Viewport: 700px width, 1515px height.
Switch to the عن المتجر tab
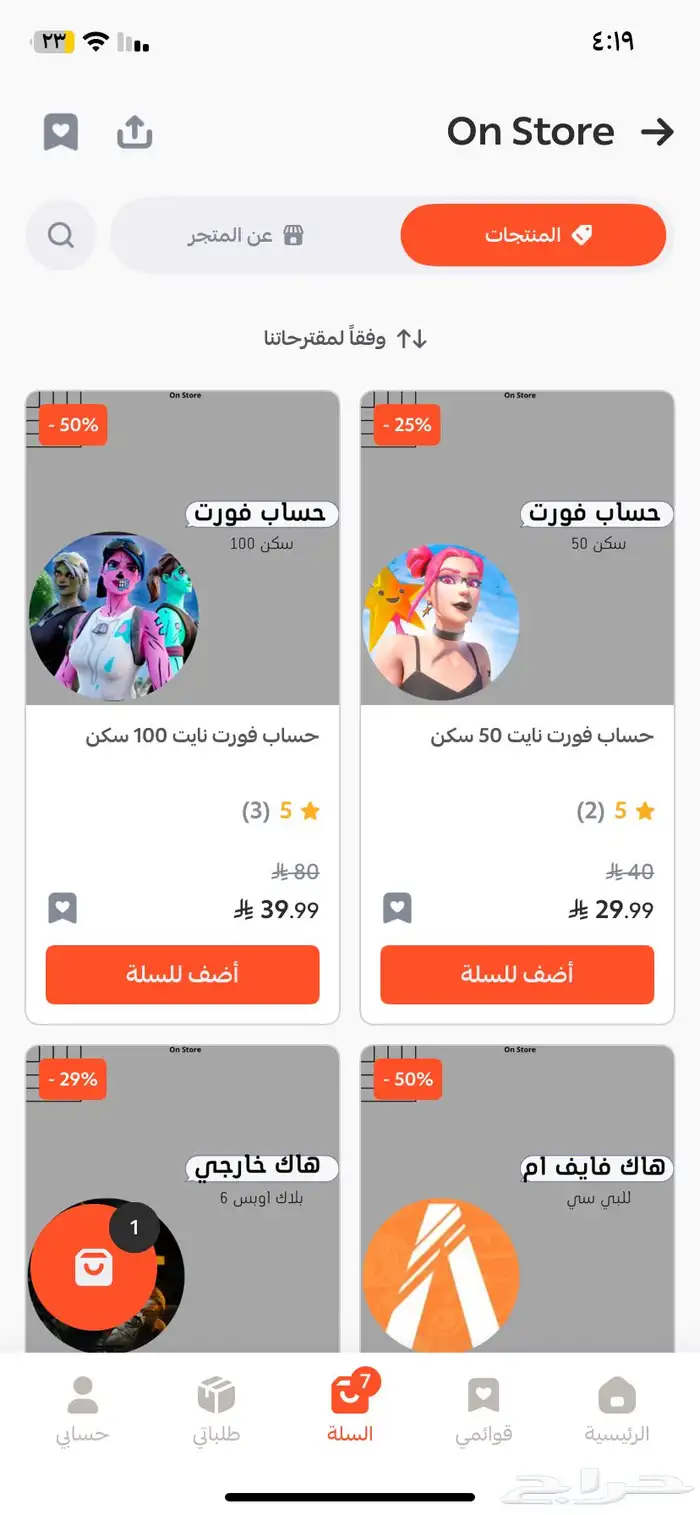[x=246, y=236]
